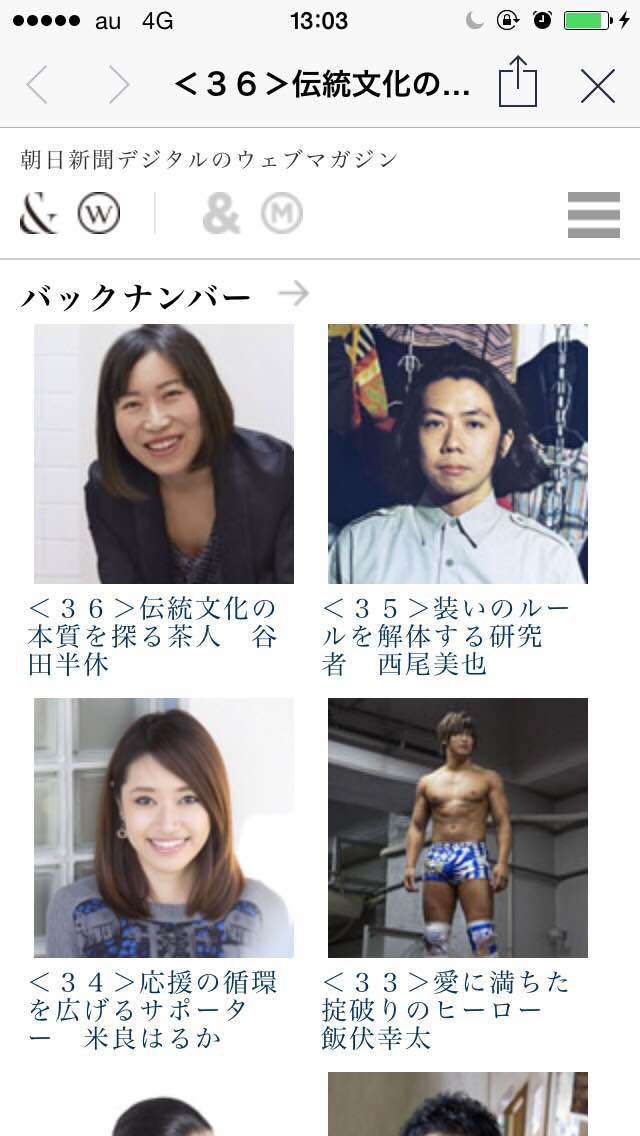Read <33>愛に満ちた掟破りのヒーロー link
Screen dimensions: 640x1136
pyautogui.click(x=446, y=1010)
